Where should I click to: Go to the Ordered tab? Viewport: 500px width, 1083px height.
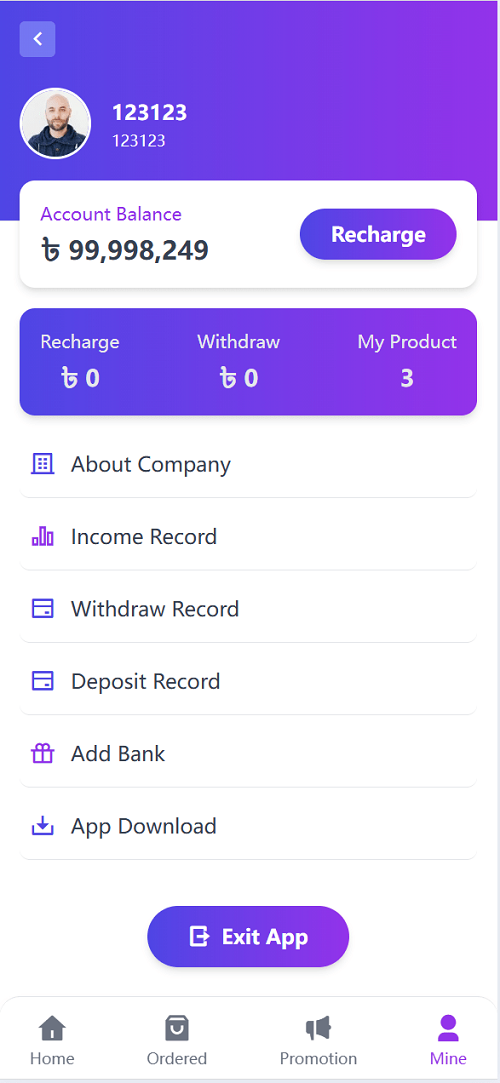[x=177, y=1040]
